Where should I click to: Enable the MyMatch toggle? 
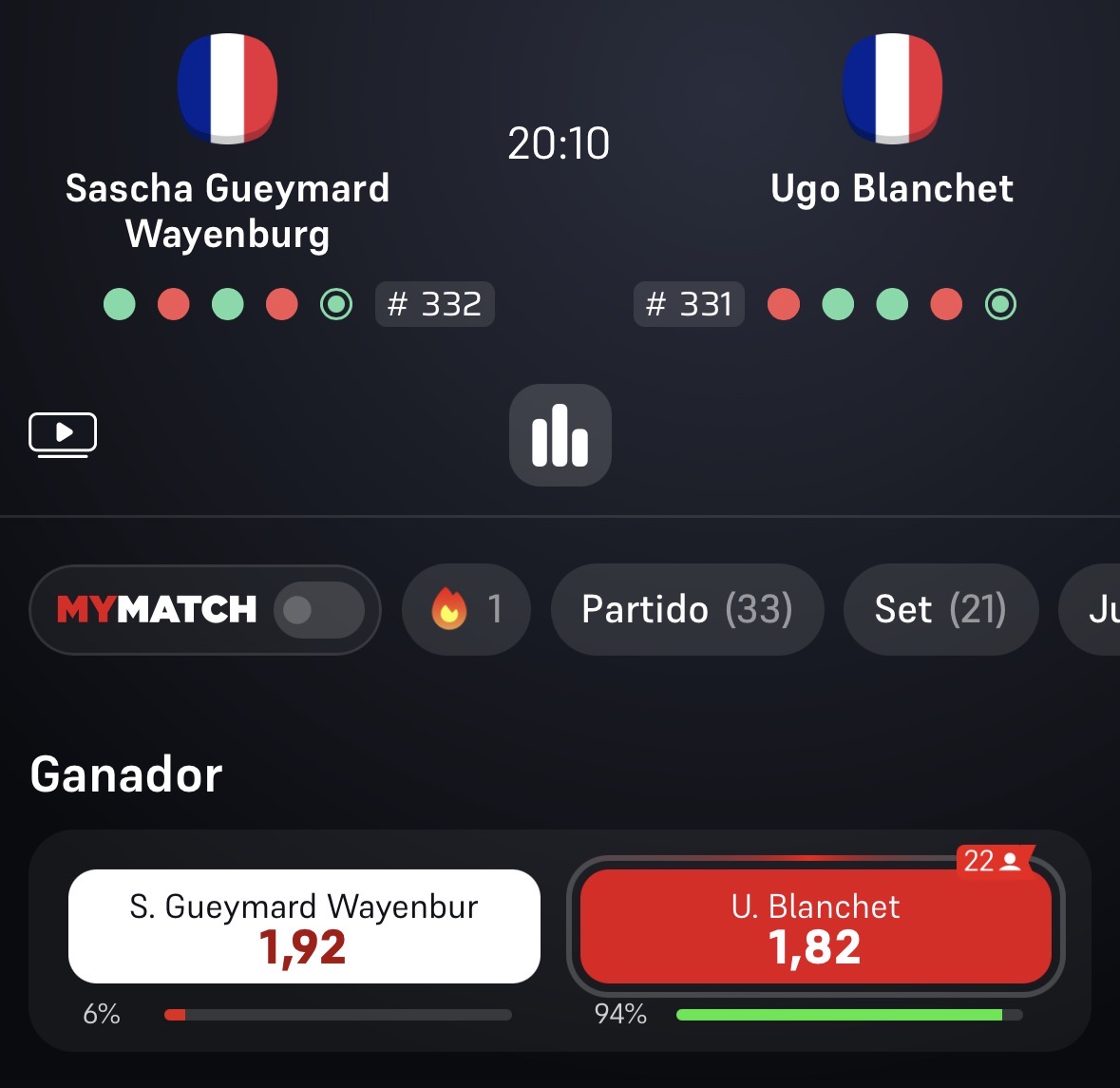319,610
